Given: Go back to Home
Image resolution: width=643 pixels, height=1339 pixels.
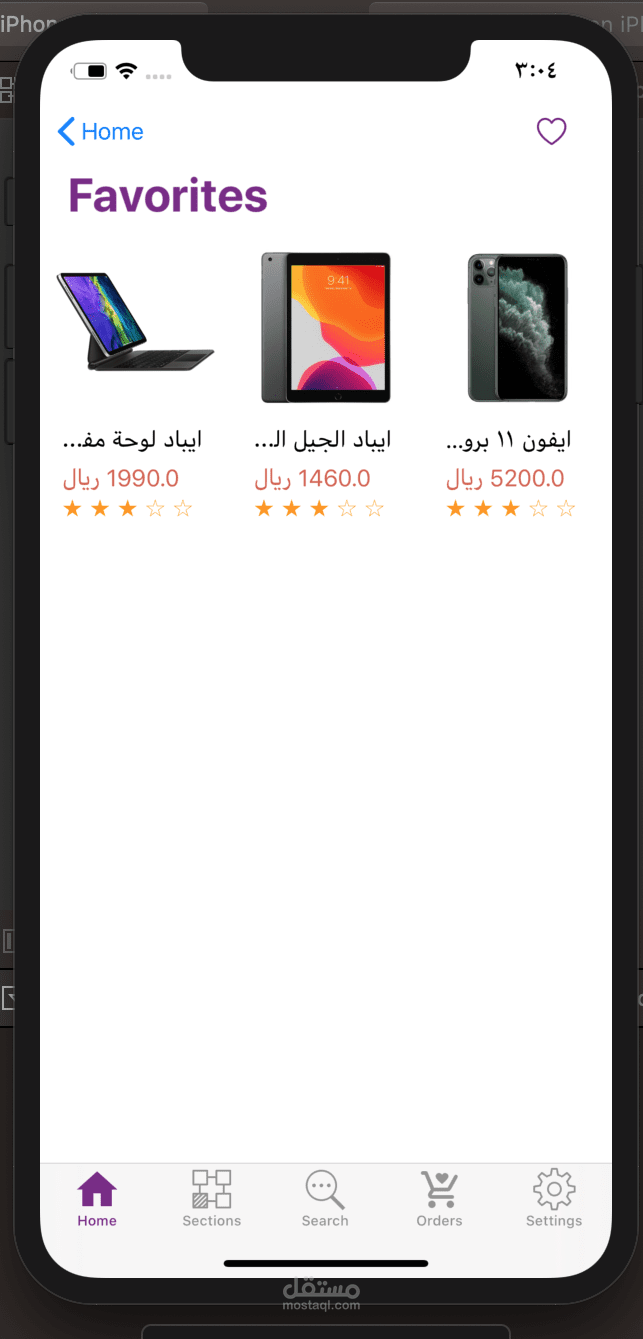Looking at the screenshot, I should pyautogui.click(x=100, y=132).
